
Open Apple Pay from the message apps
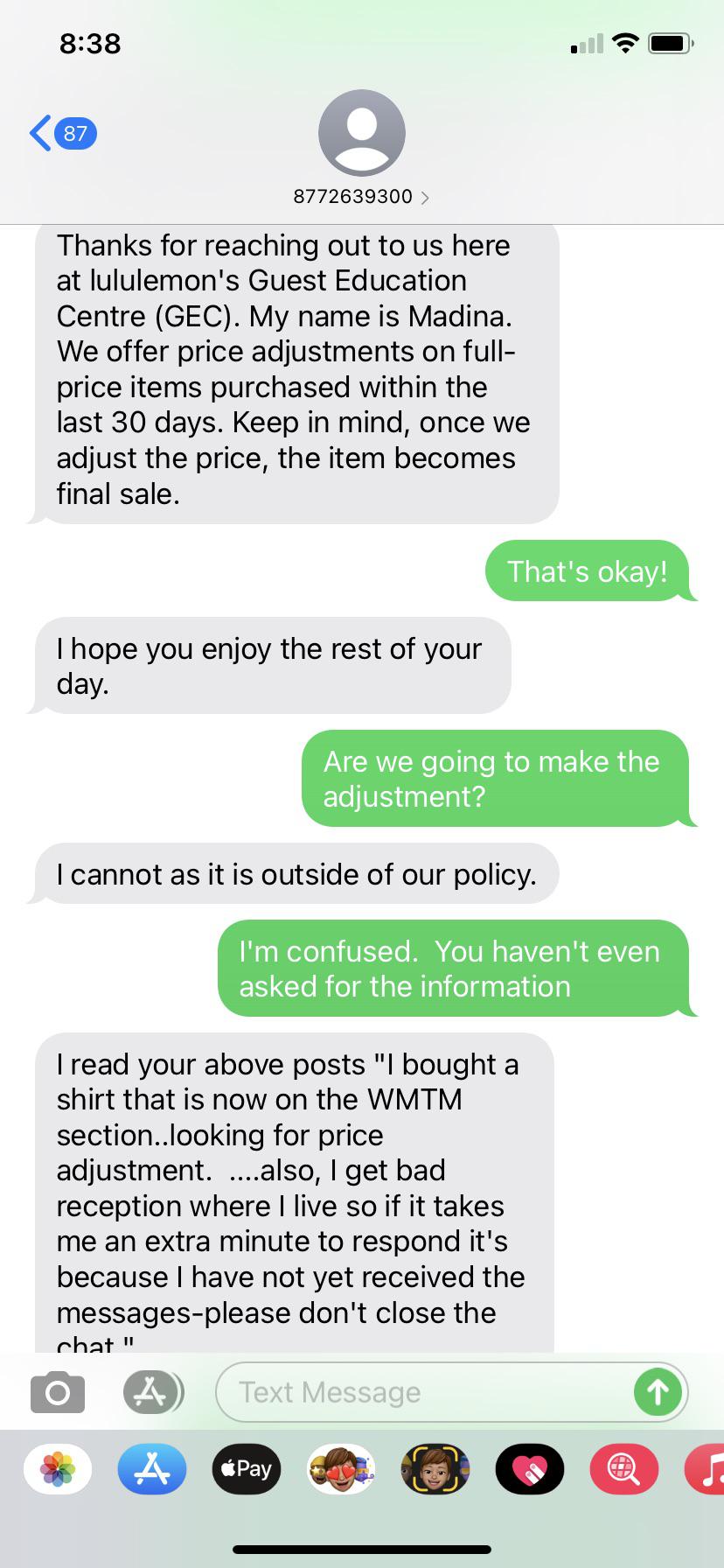coord(246,1468)
